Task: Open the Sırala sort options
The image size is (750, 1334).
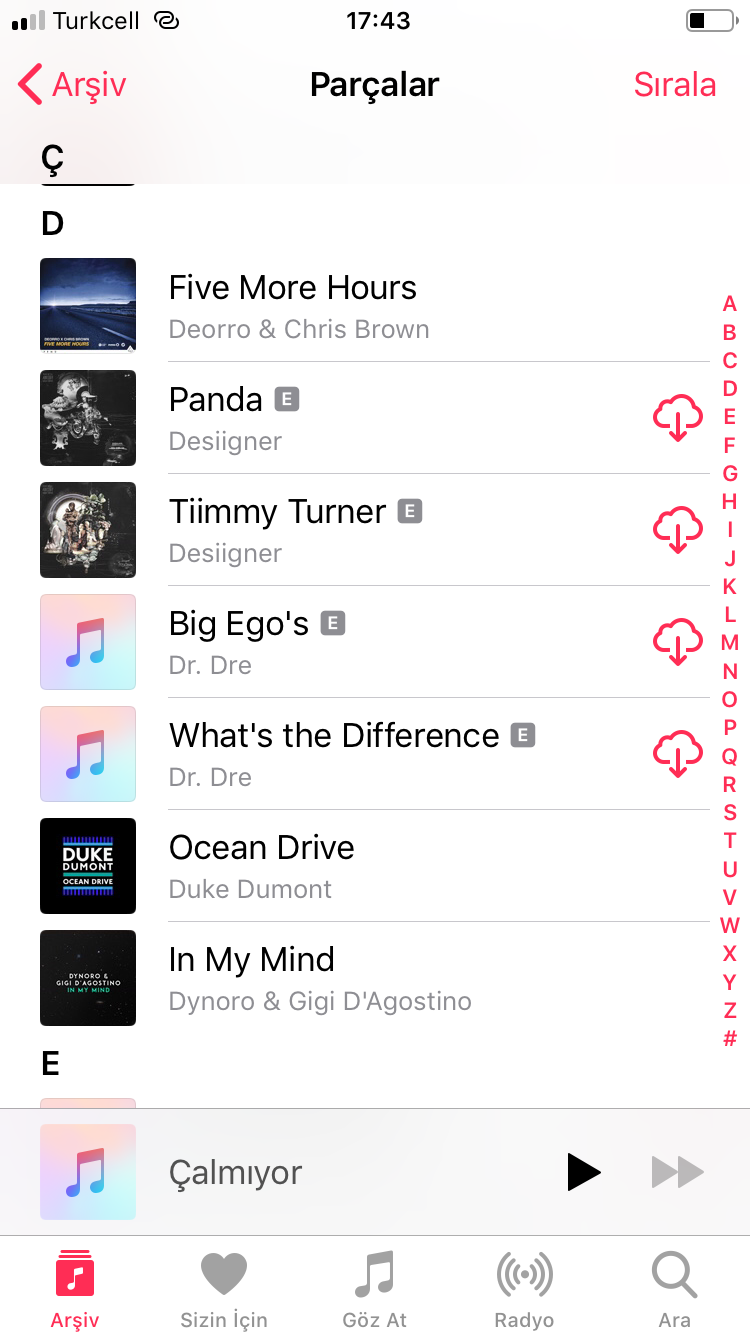Action: click(675, 85)
